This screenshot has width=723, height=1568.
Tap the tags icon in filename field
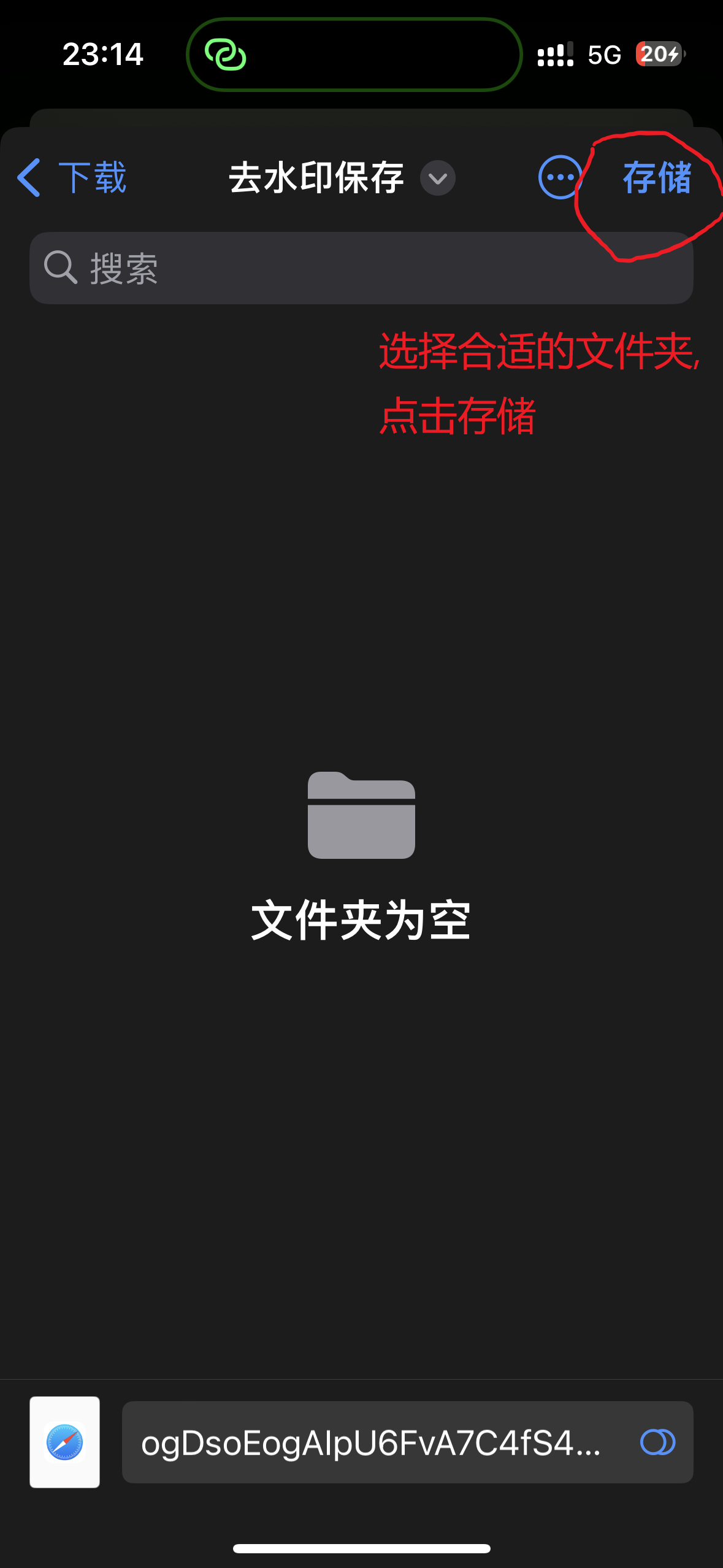point(657,1442)
